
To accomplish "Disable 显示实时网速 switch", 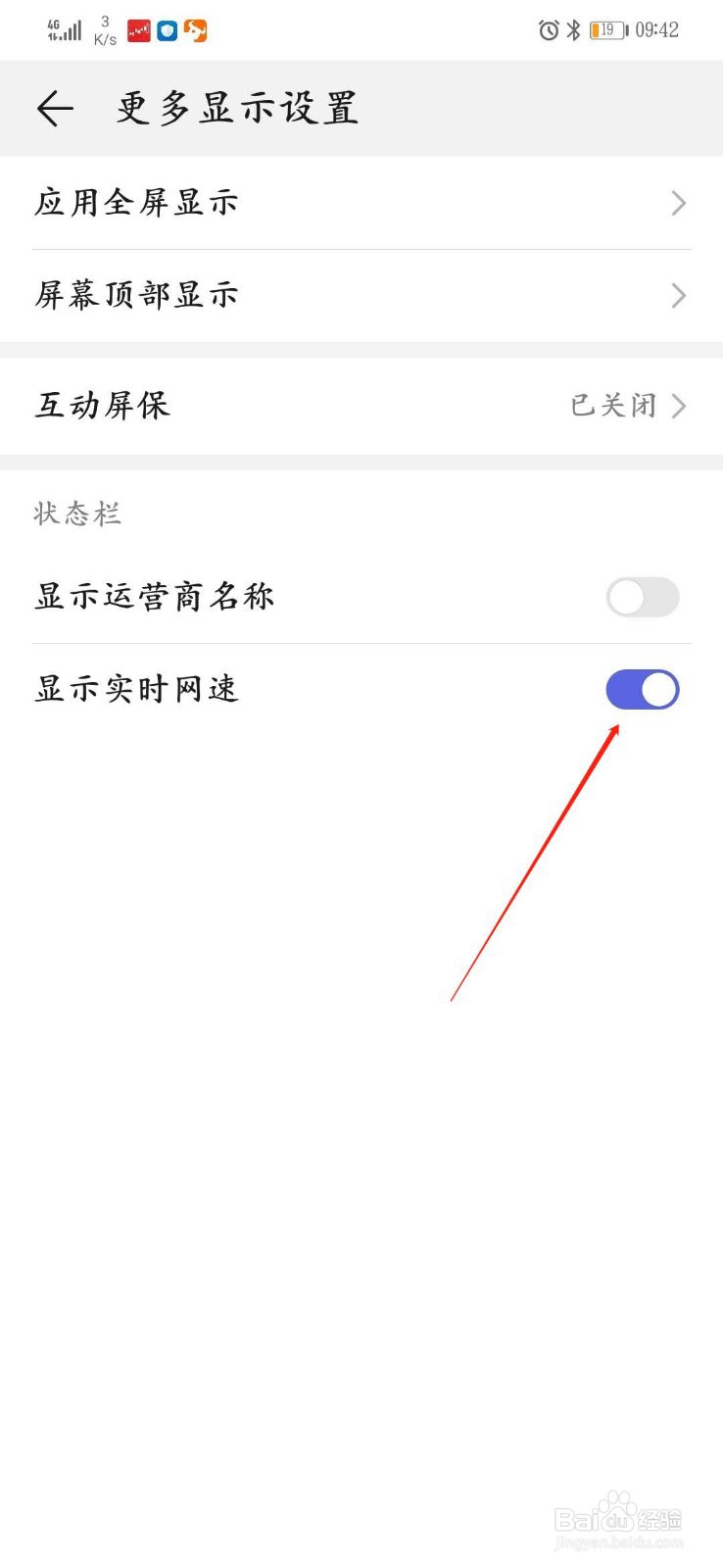I will (x=643, y=689).
